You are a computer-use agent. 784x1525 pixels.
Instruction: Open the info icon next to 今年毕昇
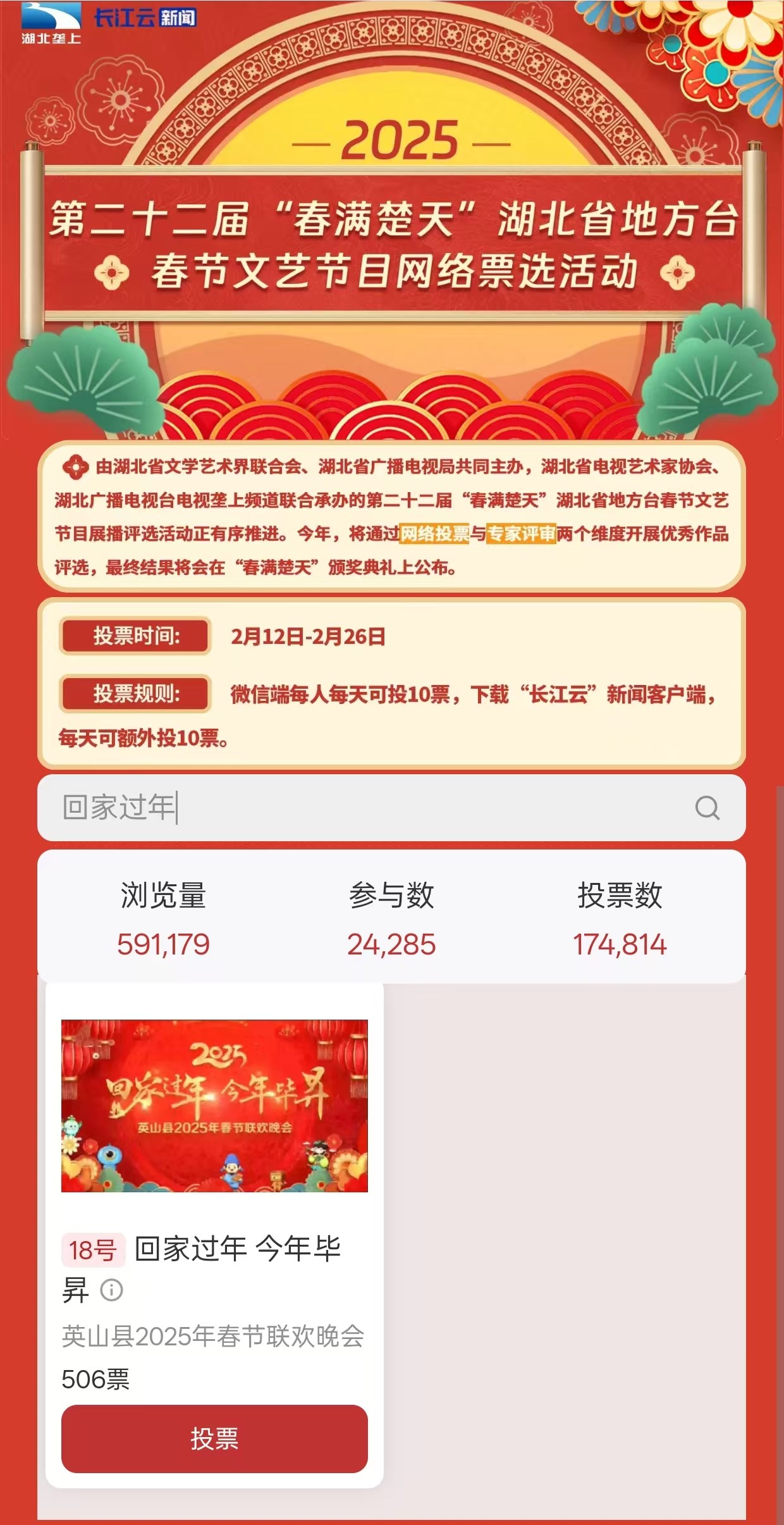112,1290
